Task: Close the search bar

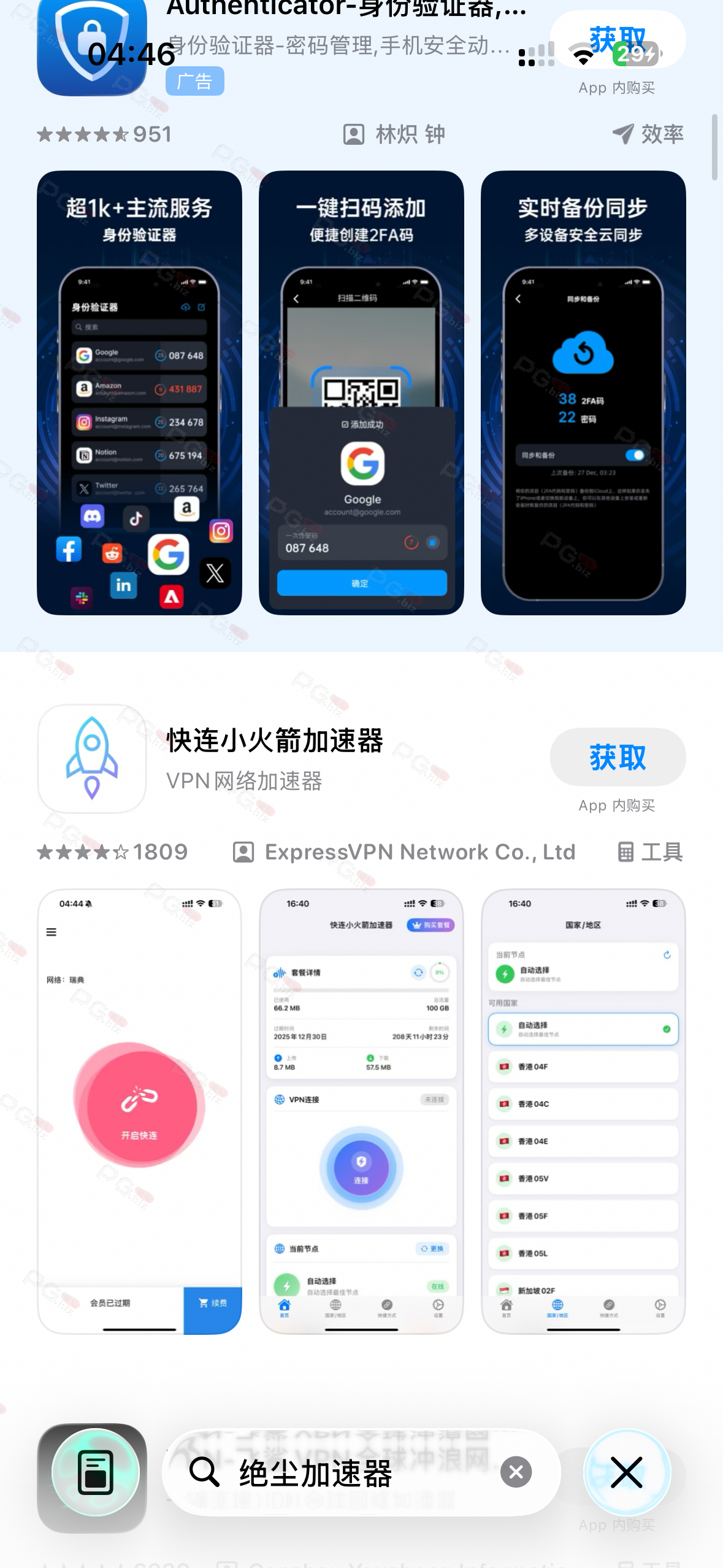Action: click(x=626, y=1472)
